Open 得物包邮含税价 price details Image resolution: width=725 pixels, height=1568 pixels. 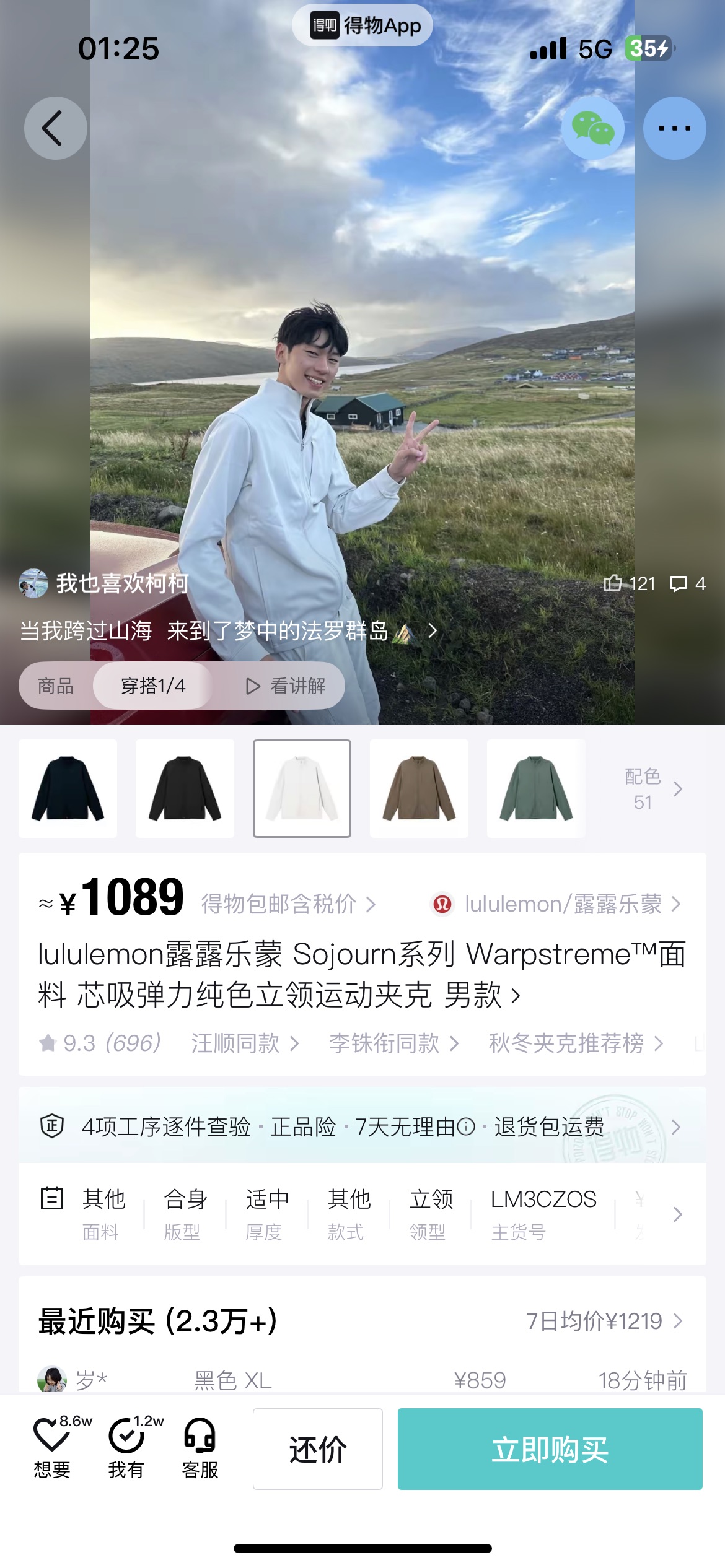(288, 904)
